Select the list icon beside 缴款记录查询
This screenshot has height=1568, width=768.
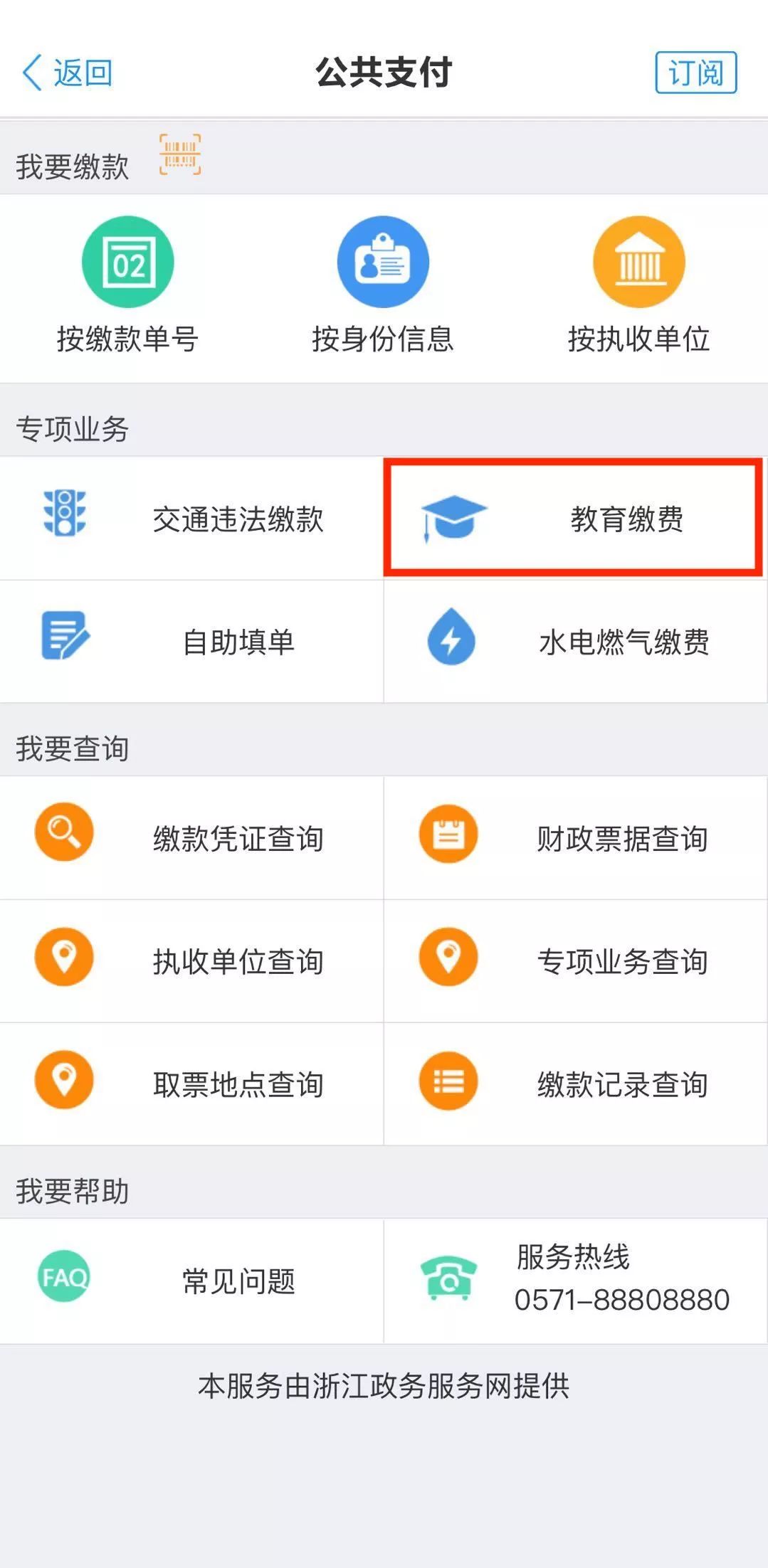[447, 1084]
